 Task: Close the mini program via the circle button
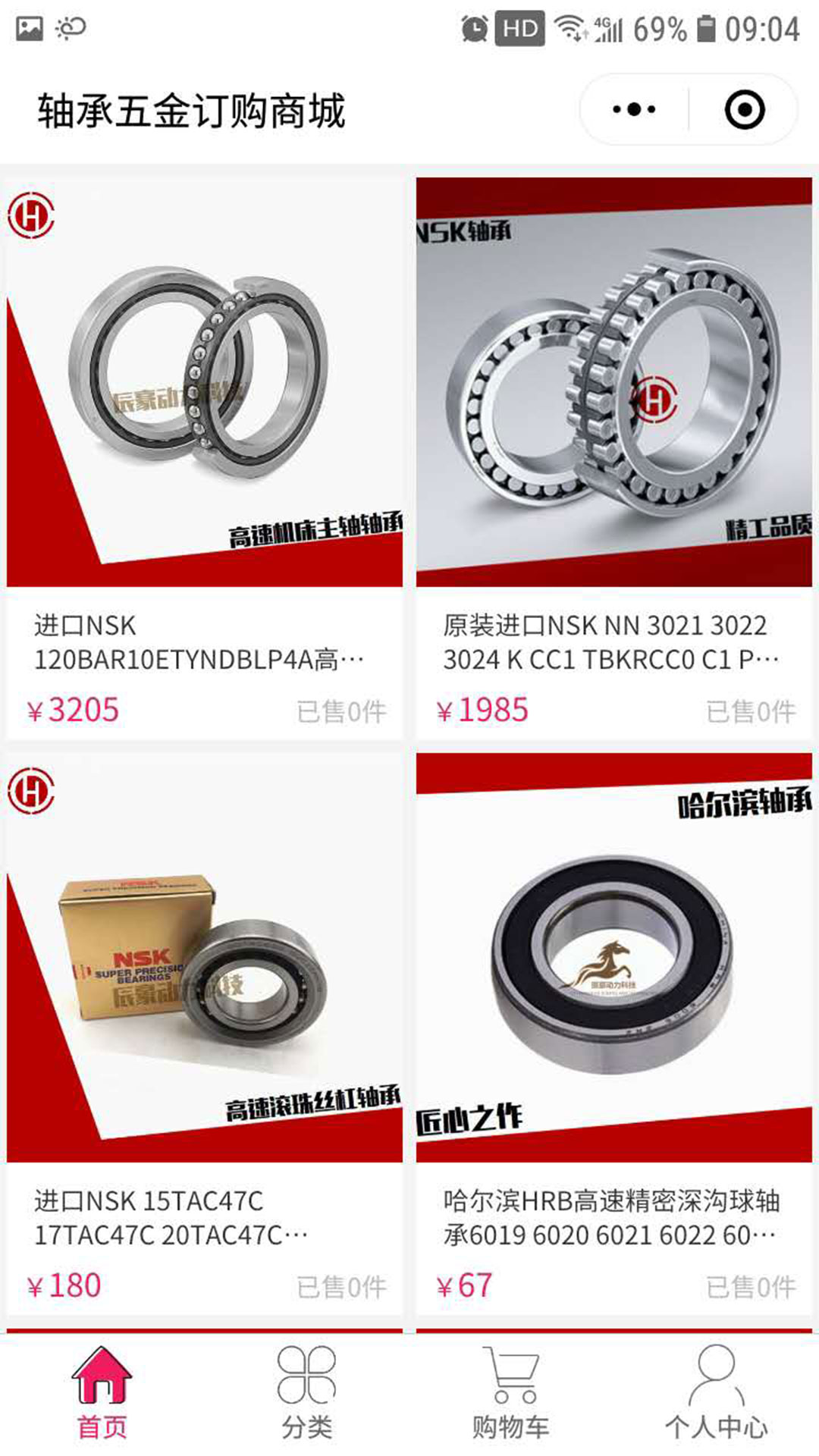point(744,110)
